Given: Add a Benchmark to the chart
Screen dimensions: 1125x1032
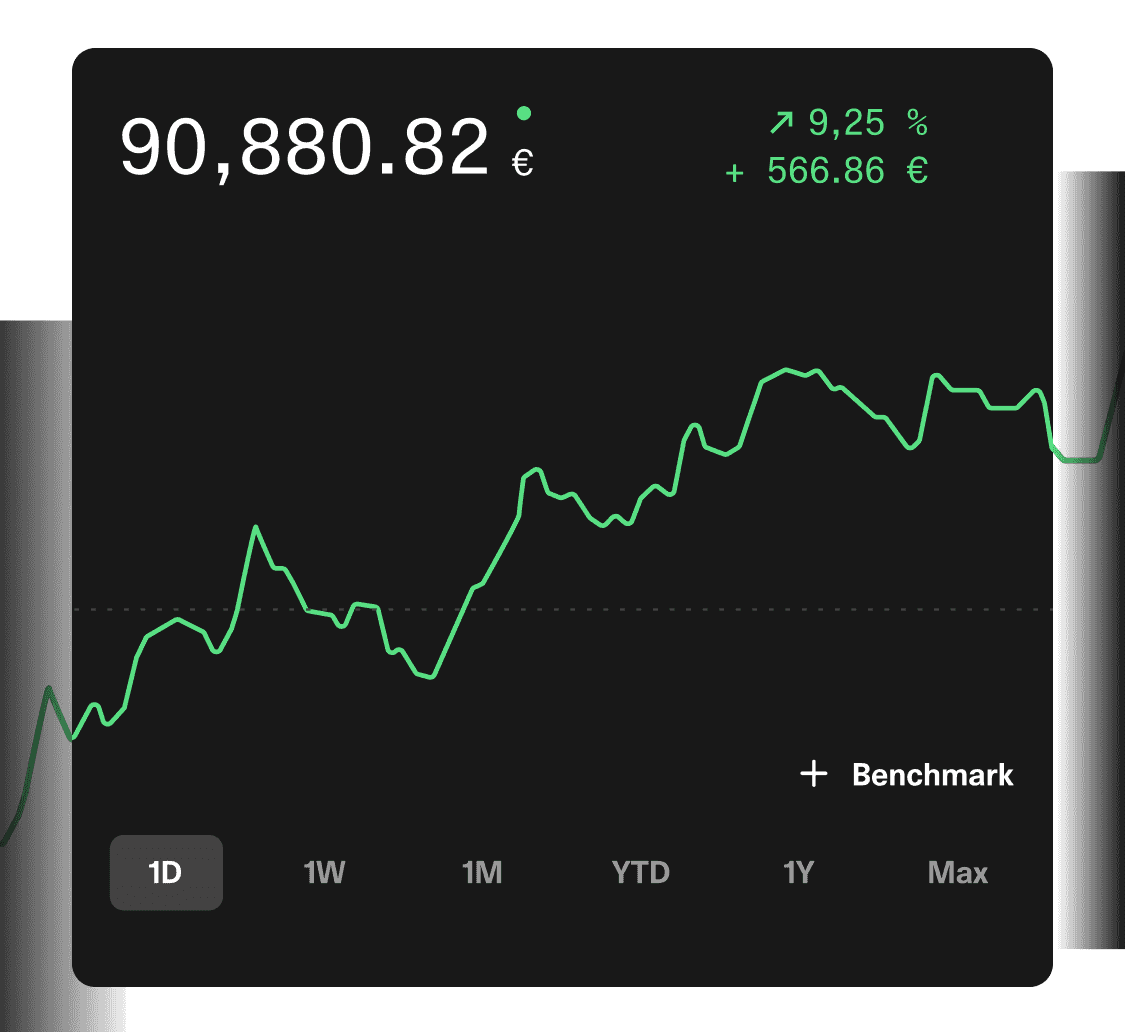Looking at the screenshot, I should click(x=908, y=775).
